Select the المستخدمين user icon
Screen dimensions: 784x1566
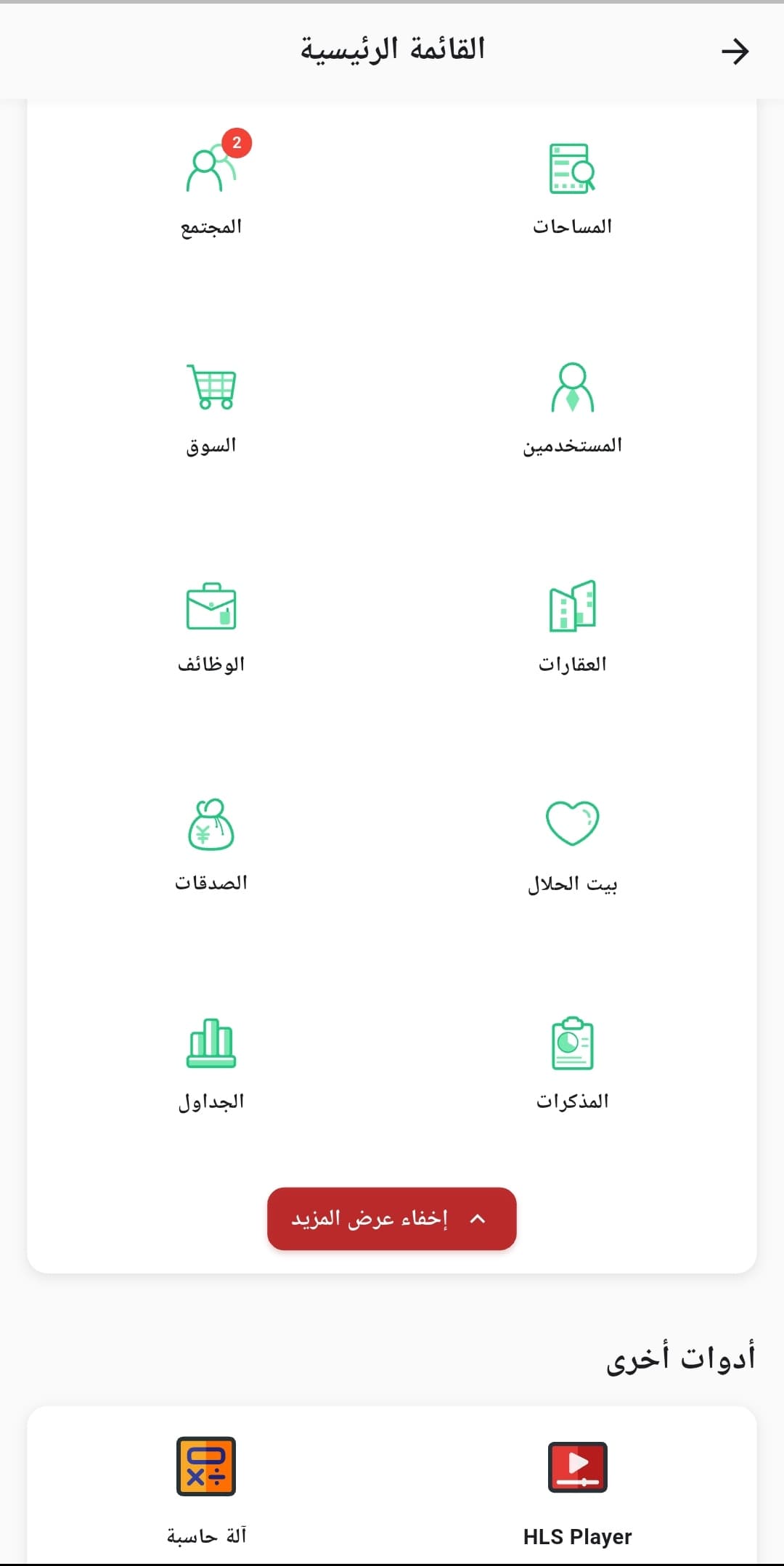pyautogui.click(x=573, y=388)
